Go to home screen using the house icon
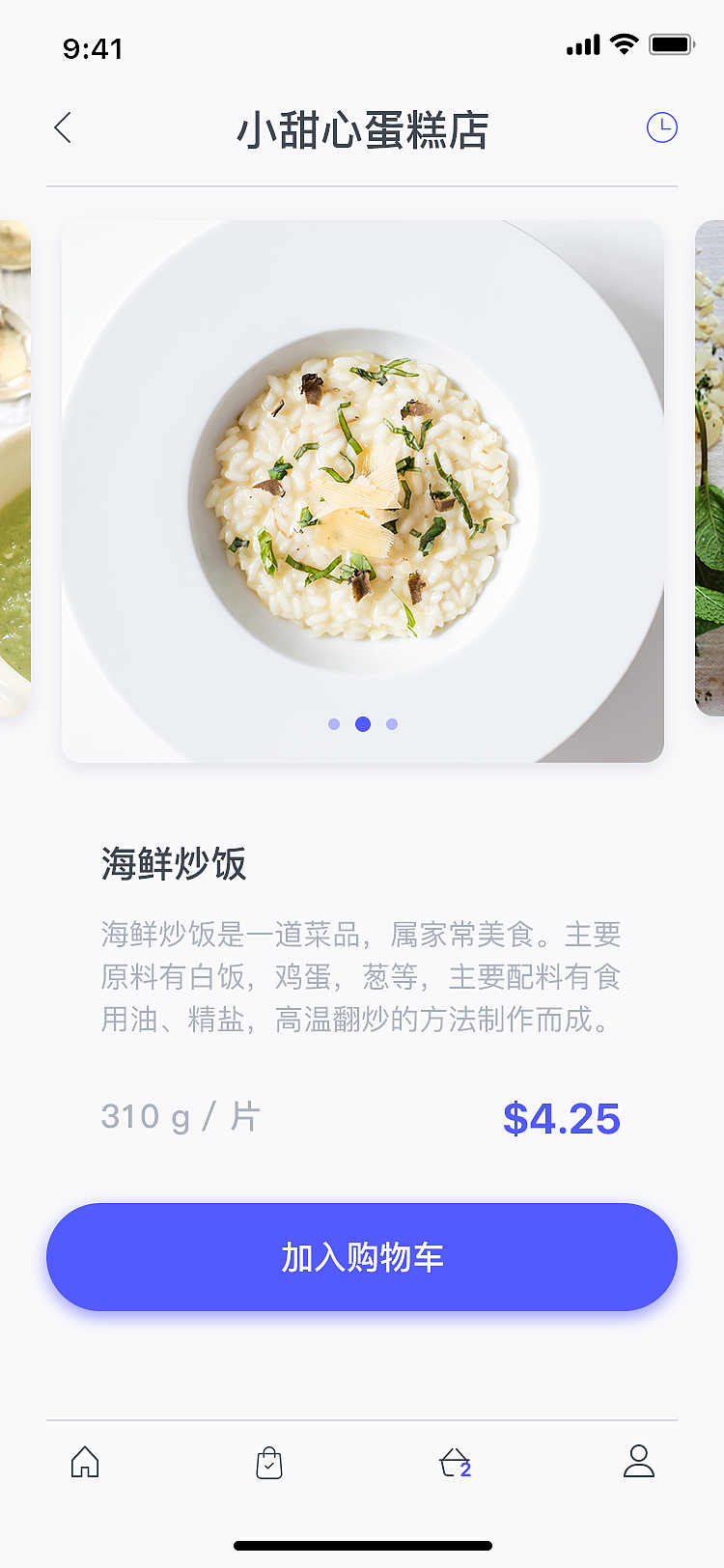This screenshot has width=724, height=1568. point(85,1463)
